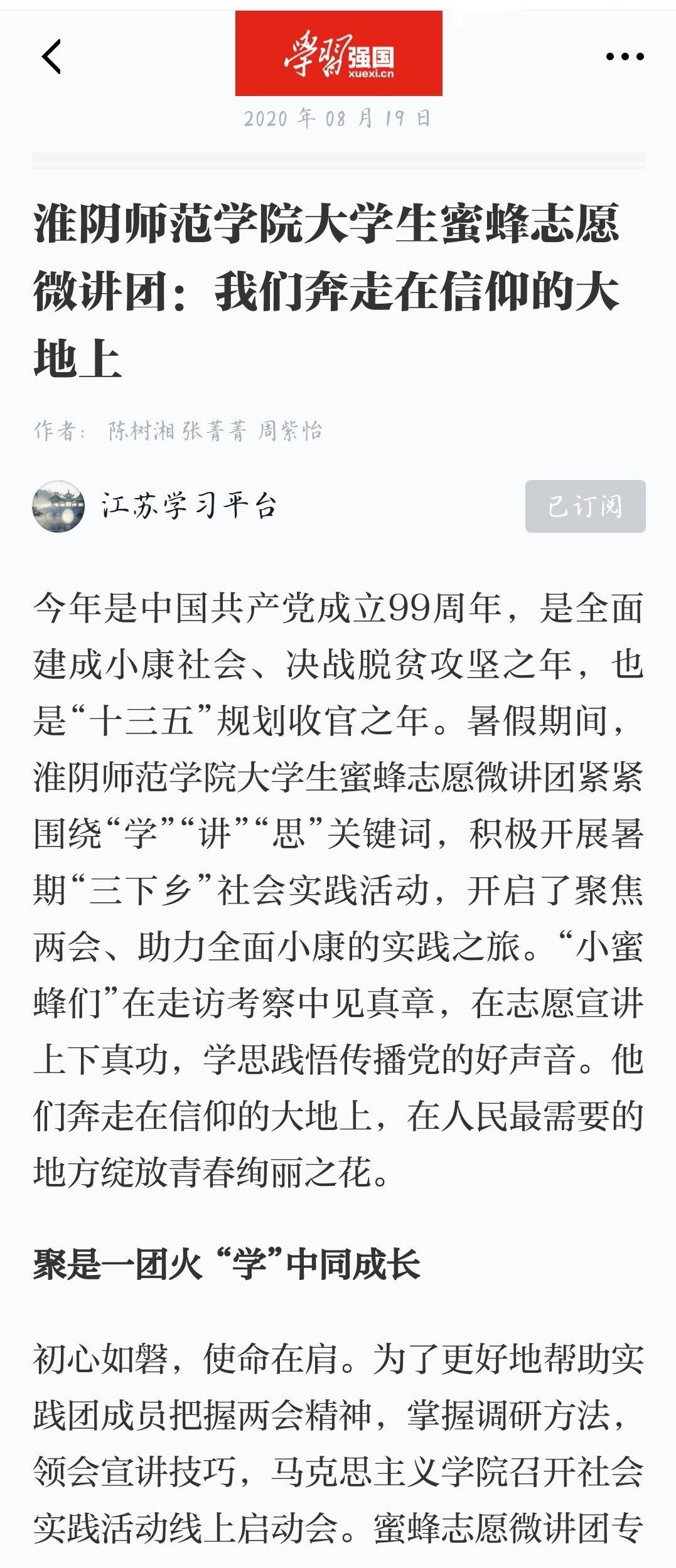Open 江苏学习平台 publisher profile
This screenshot has width=676, height=1568.
coord(188,506)
